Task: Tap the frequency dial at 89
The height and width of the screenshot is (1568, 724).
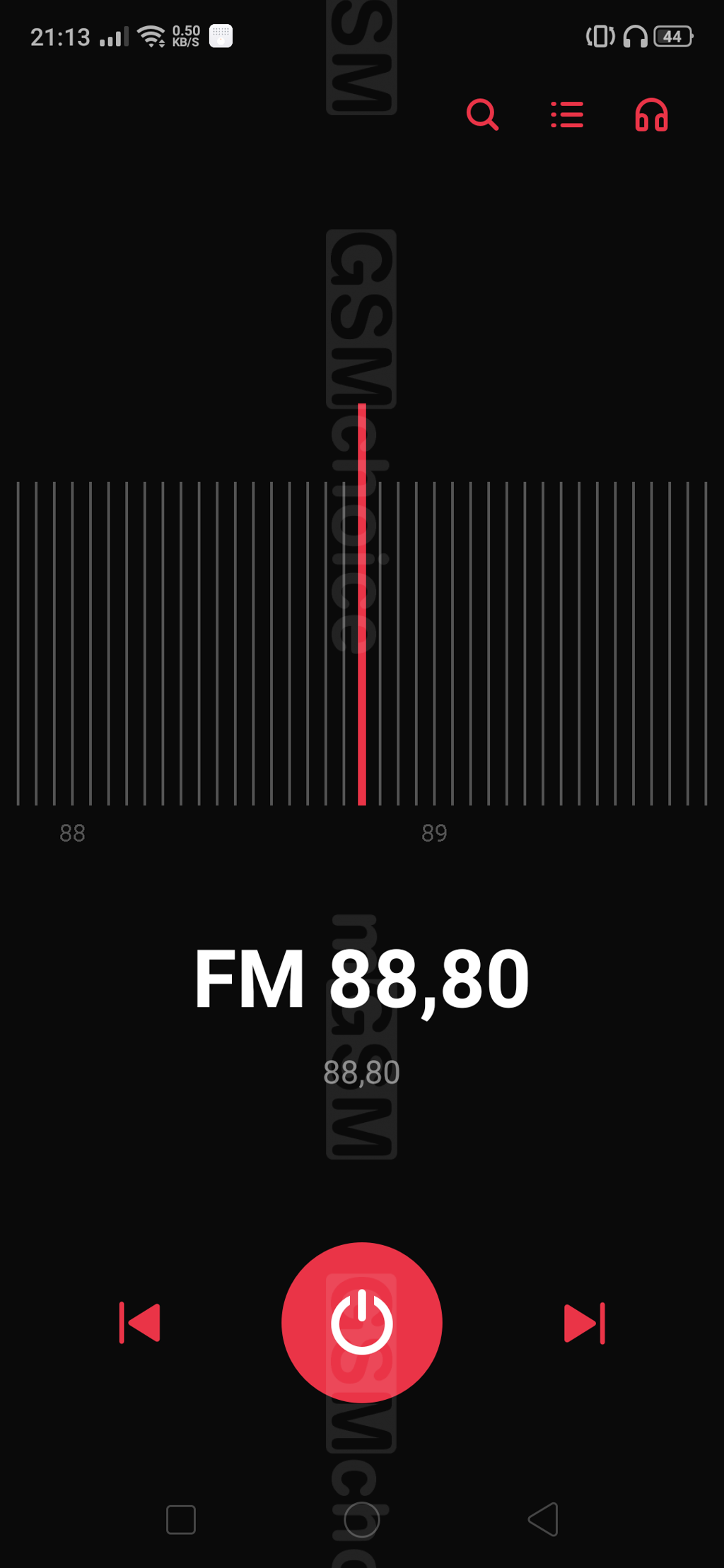Action: tap(434, 833)
